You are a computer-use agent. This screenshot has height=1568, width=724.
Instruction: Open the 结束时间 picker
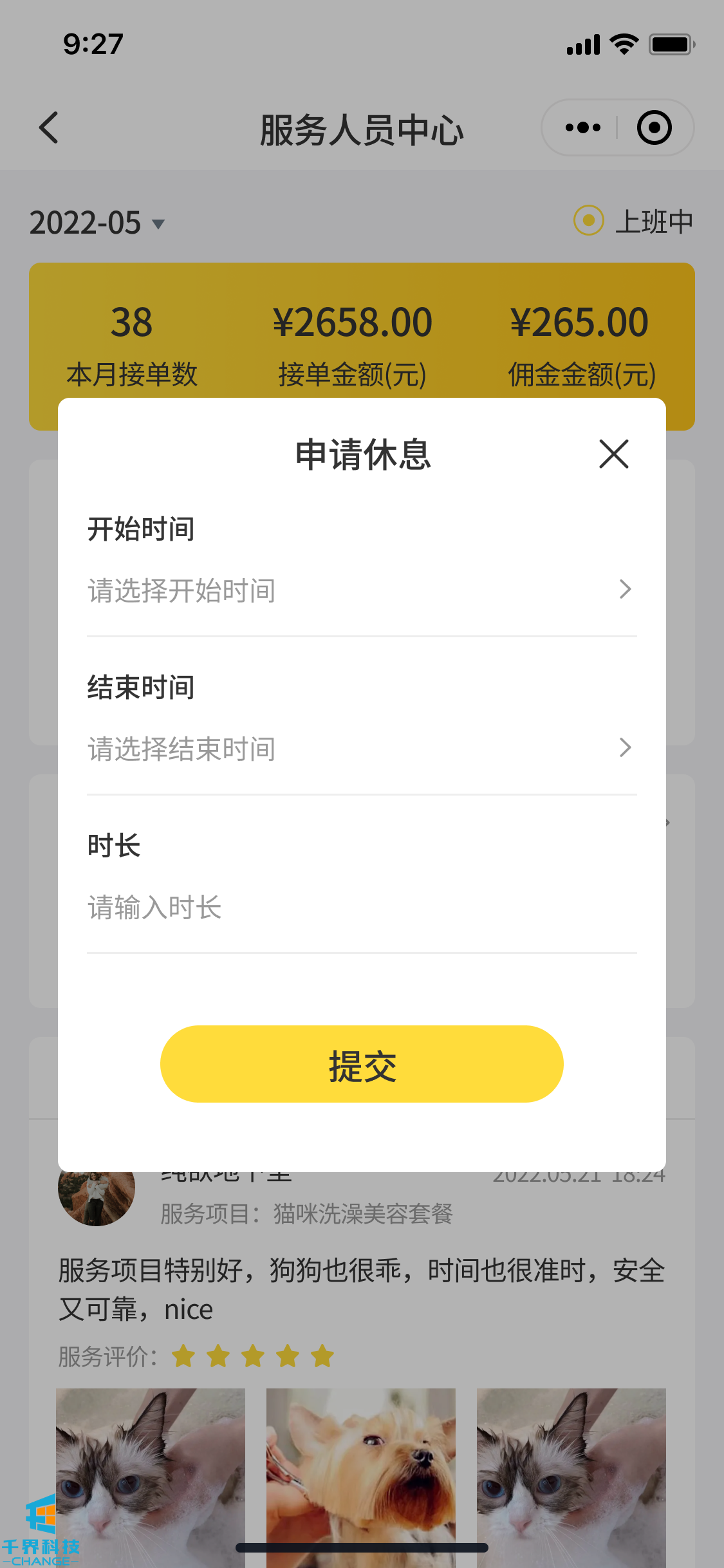coord(360,749)
